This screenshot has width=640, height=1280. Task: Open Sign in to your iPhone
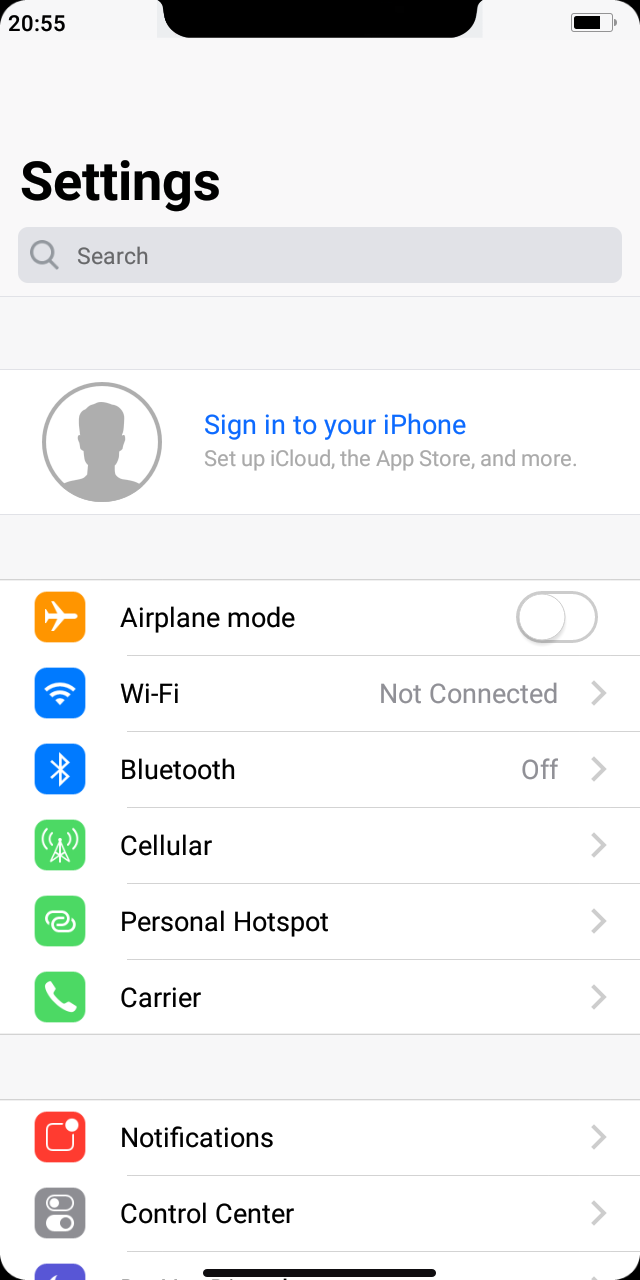click(x=320, y=442)
